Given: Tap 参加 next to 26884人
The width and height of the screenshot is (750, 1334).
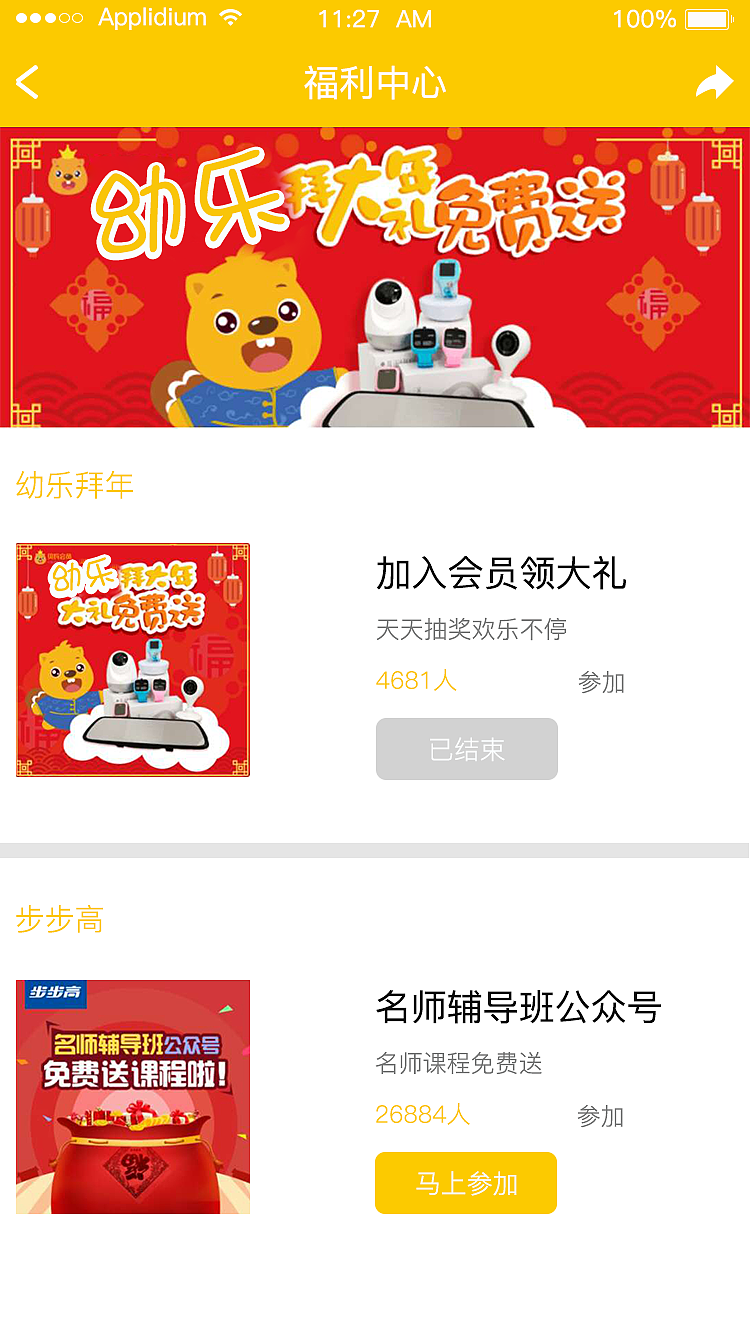Looking at the screenshot, I should 600,1115.
